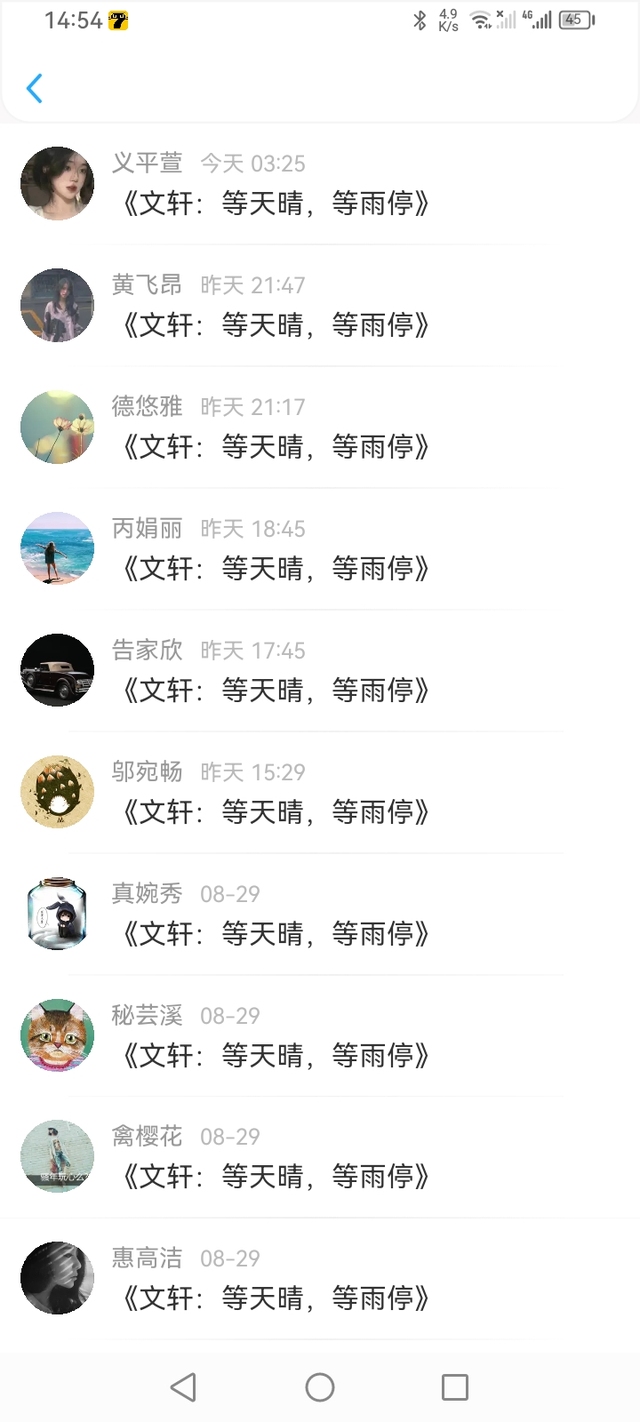
Task: Tap the system home button
Action: click(x=320, y=1387)
